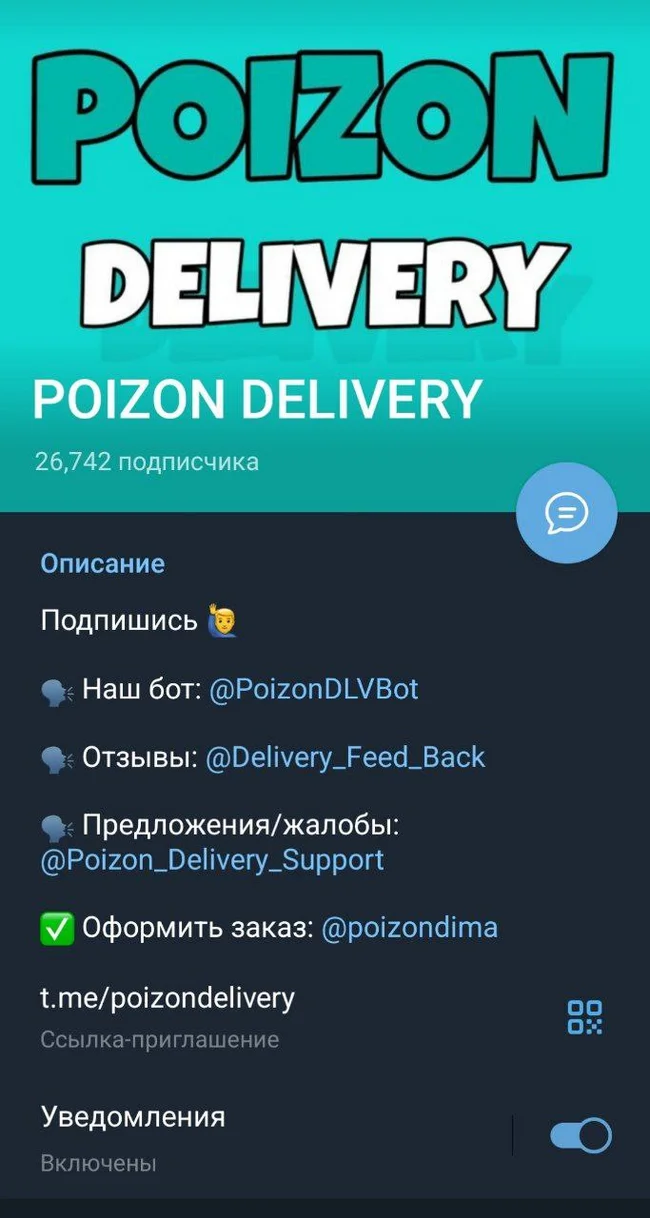This screenshot has height=1218, width=650.
Task: Turn off the Уведомления switch
Action: pyautogui.click(x=581, y=1136)
